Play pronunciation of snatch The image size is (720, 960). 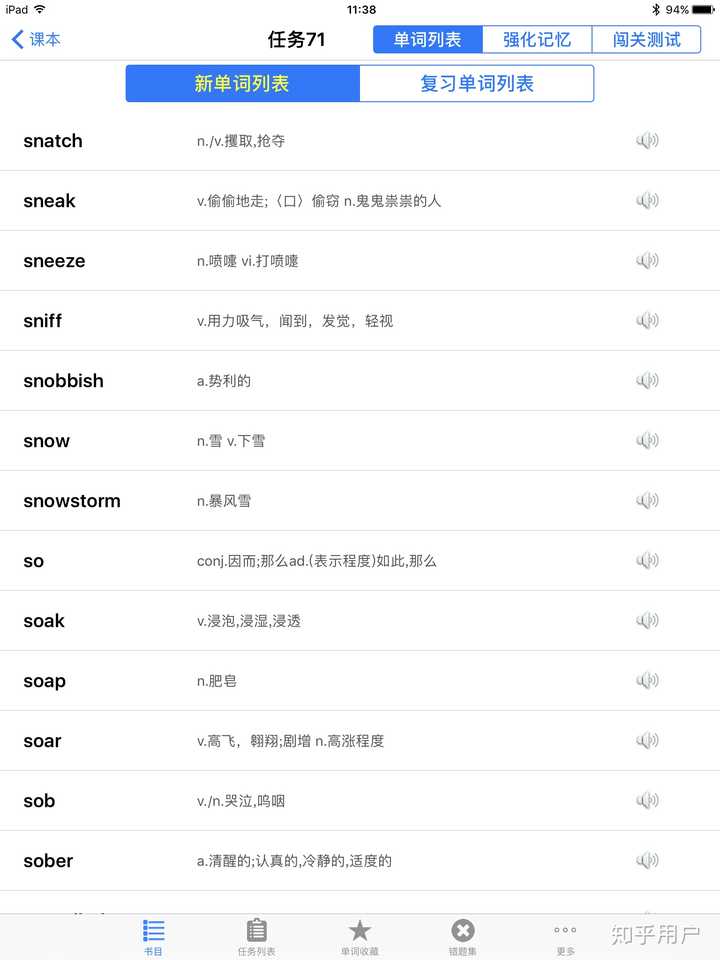click(647, 141)
